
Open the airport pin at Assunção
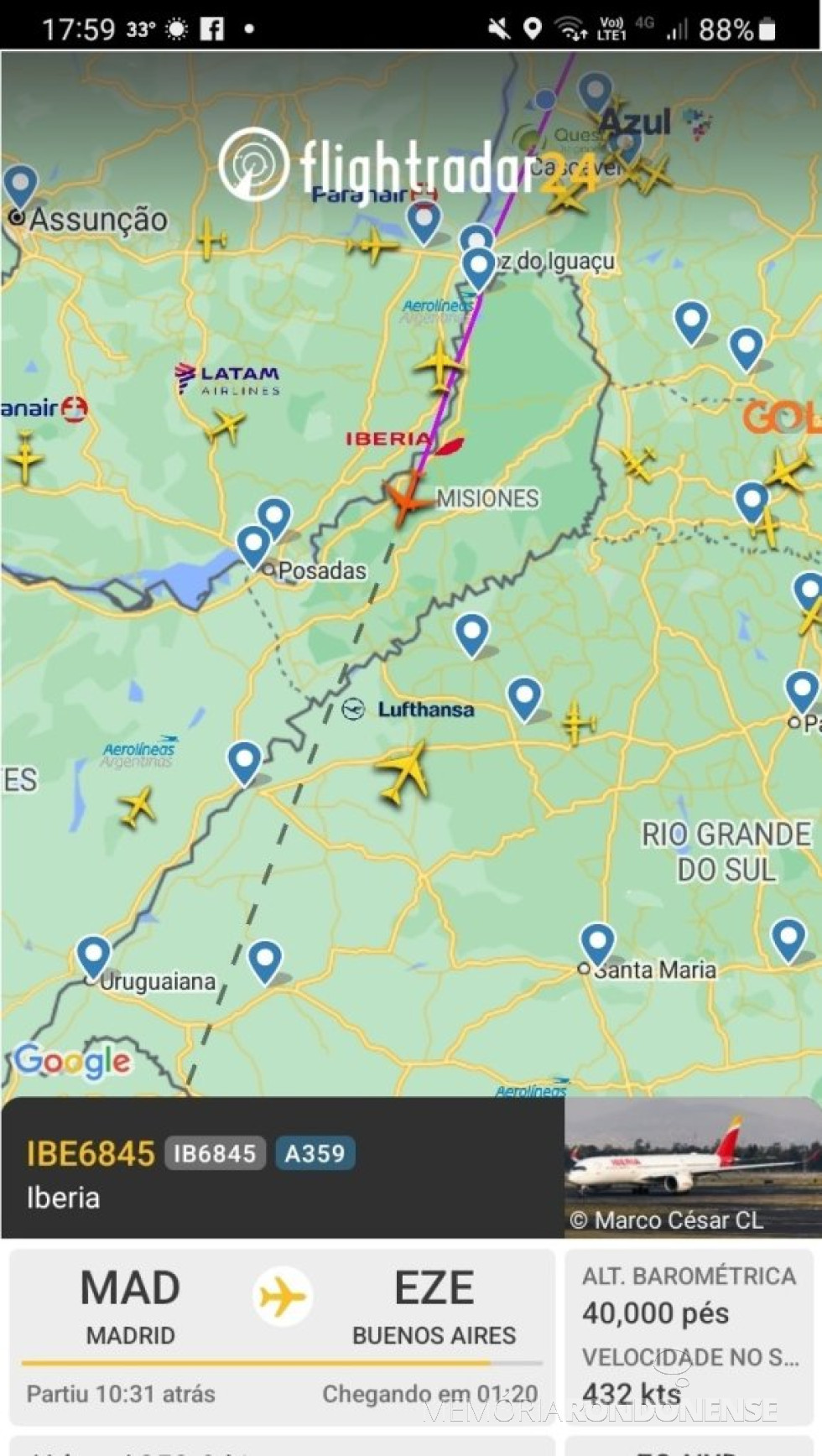[x=20, y=185]
